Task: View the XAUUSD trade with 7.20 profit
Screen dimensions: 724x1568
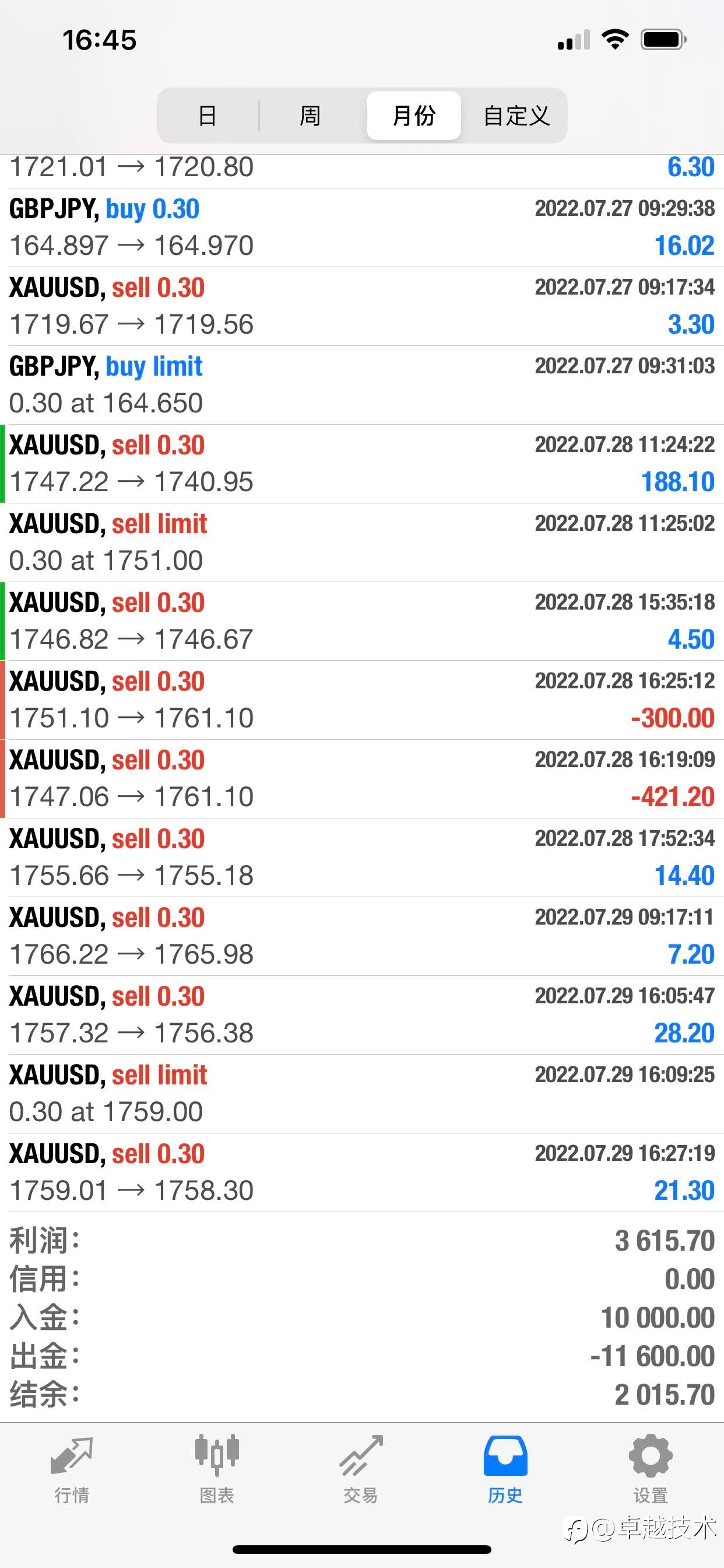Action: pyautogui.click(x=362, y=936)
